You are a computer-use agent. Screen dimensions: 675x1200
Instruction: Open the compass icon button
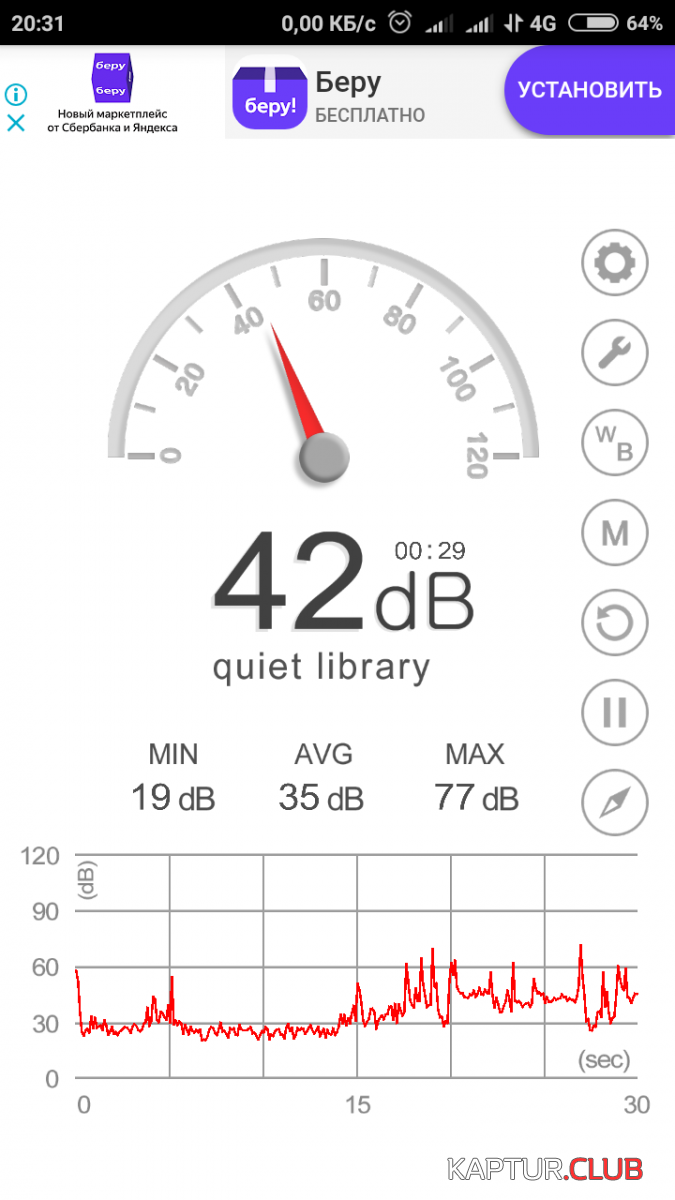[x=615, y=802]
